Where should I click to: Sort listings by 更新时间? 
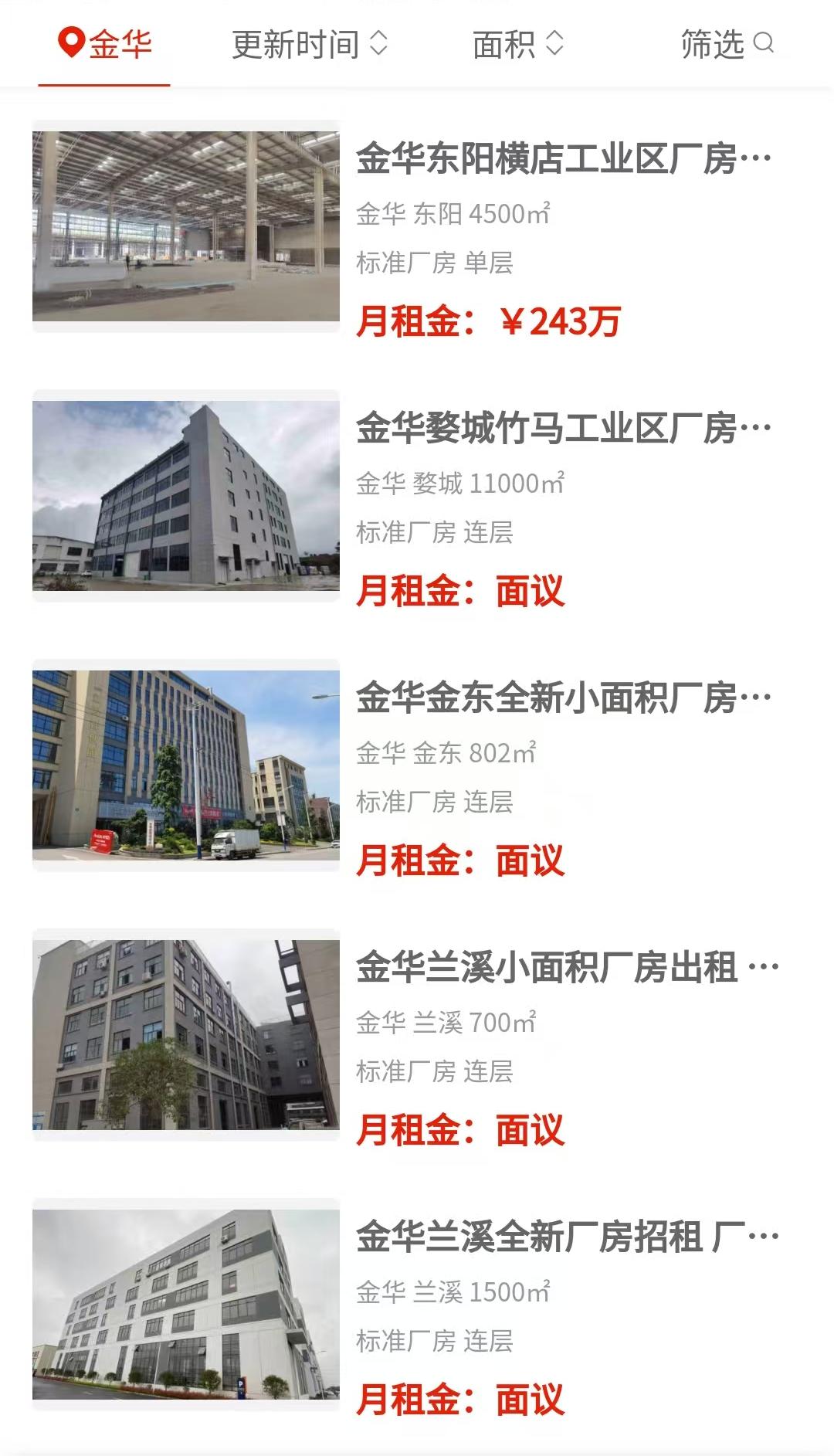pyautogui.click(x=309, y=44)
